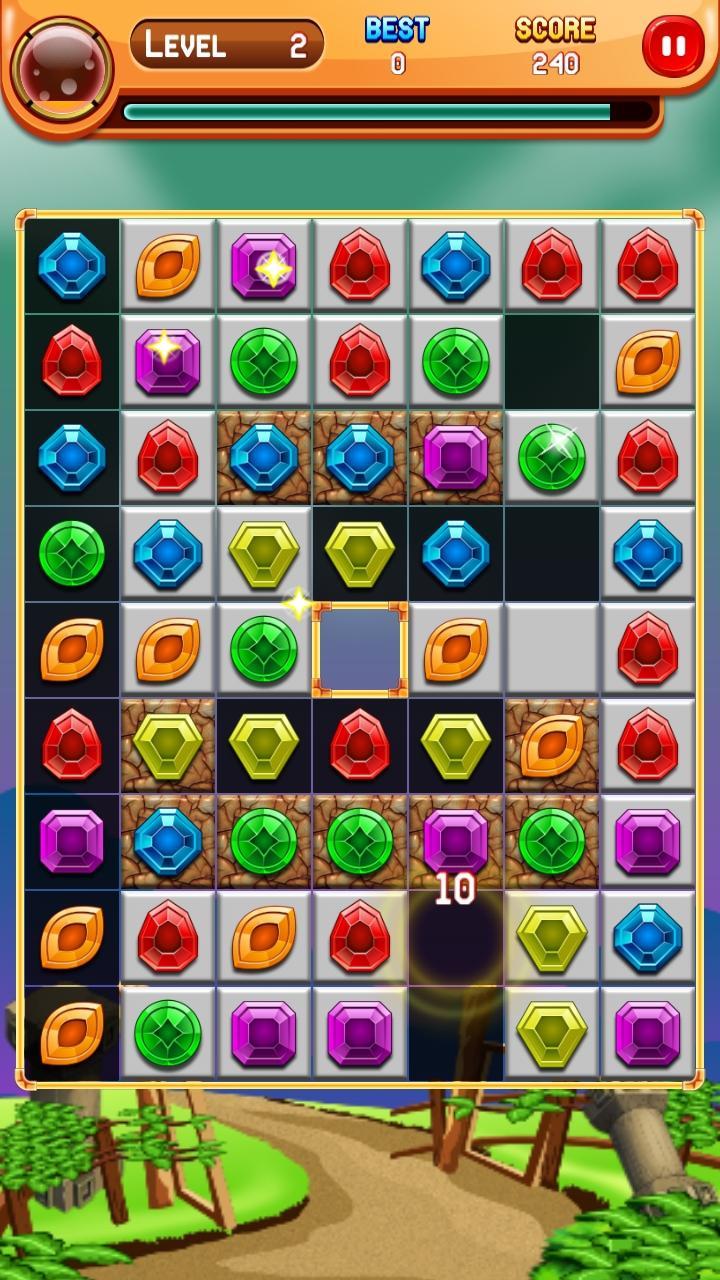Tap the gold-framed empty board cell
This screenshot has width=720, height=1280.
[360, 650]
